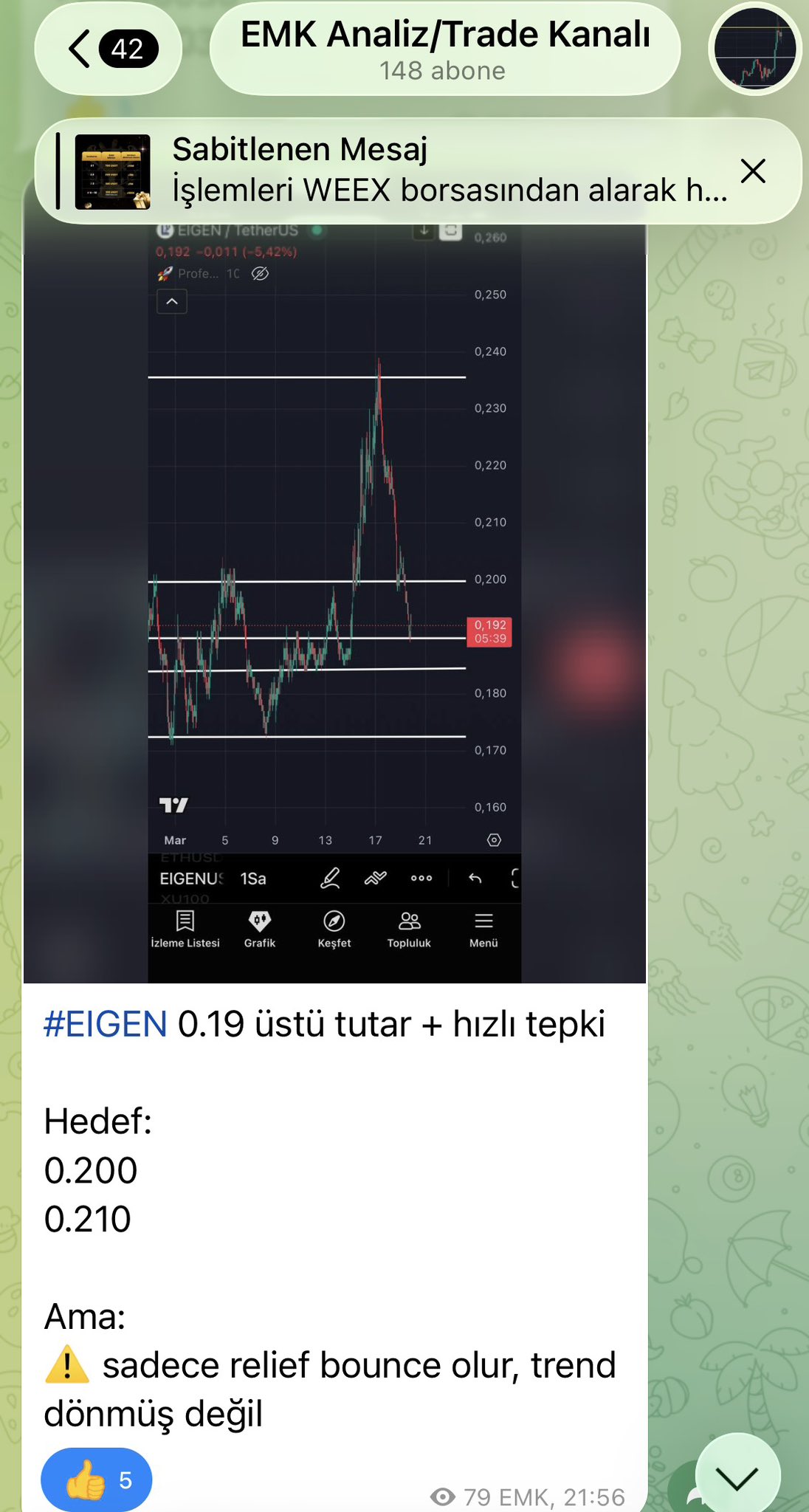Open EMK Analiz/Trade Kanalı channel info
The width and height of the screenshot is (809, 1512).
click(x=444, y=50)
